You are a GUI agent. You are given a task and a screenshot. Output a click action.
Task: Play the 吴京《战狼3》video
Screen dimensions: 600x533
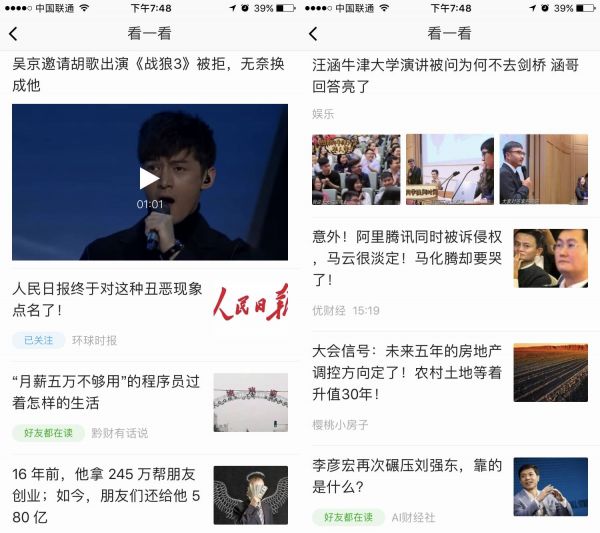(x=149, y=179)
